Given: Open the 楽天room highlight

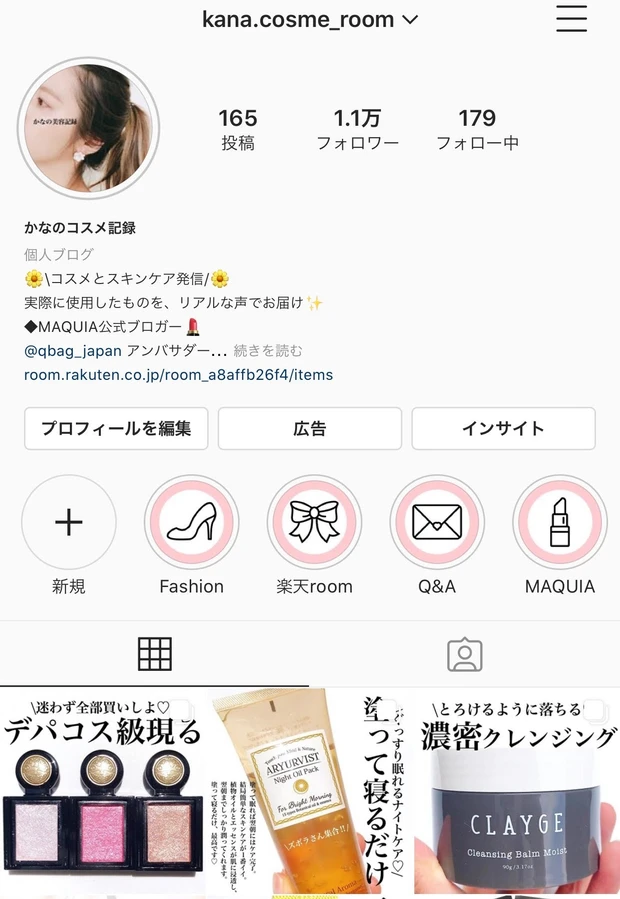Looking at the screenshot, I should (x=314, y=522).
